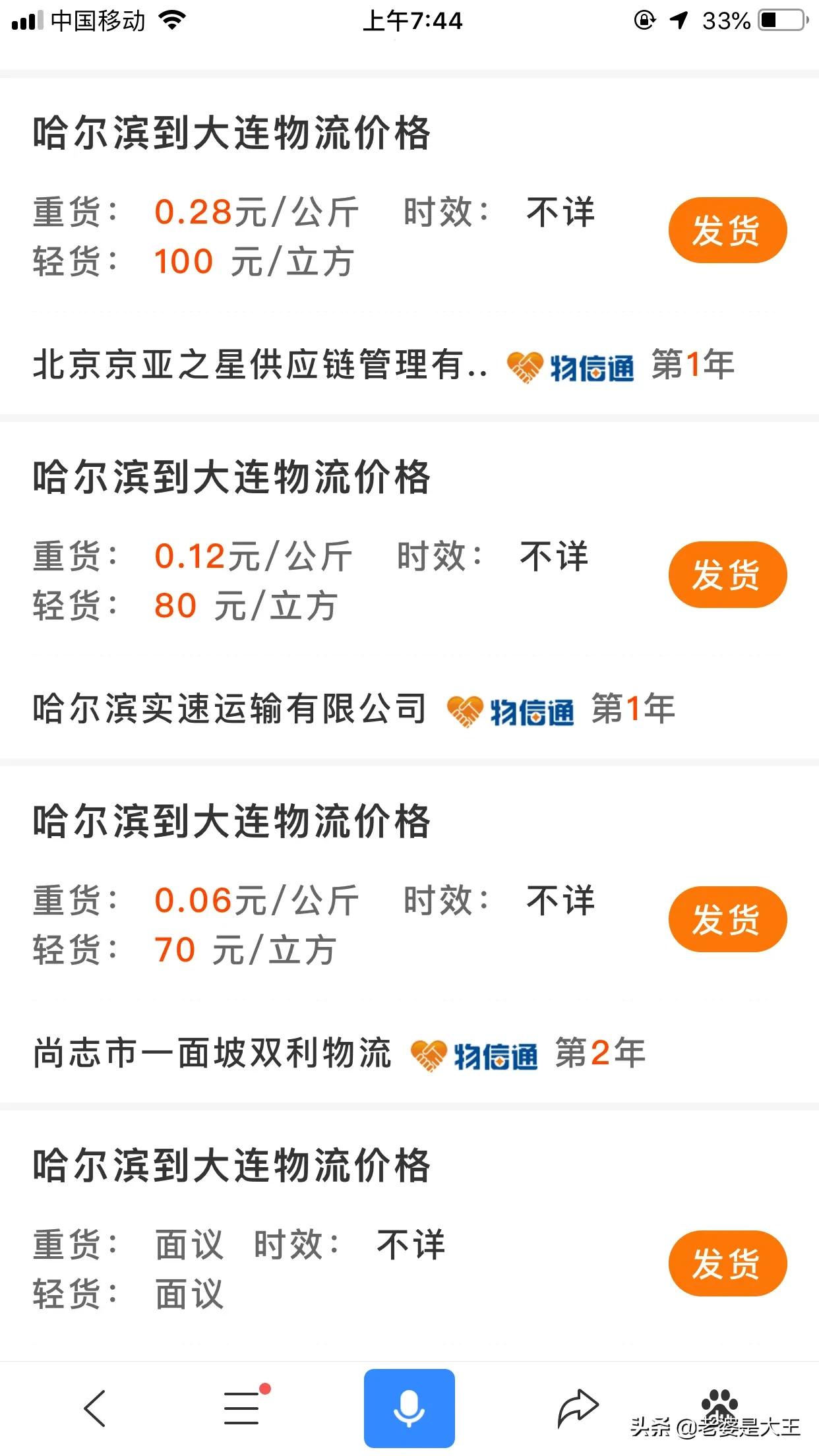Share this page using the share arrow
The image size is (819, 1456).
pyautogui.click(x=577, y=1407)
